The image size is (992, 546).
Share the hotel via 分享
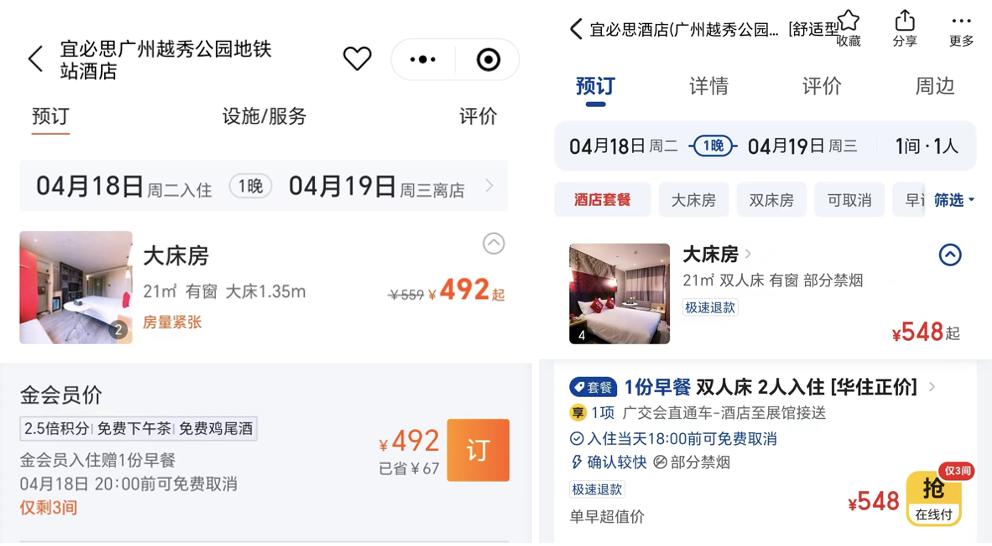(904, 27)
